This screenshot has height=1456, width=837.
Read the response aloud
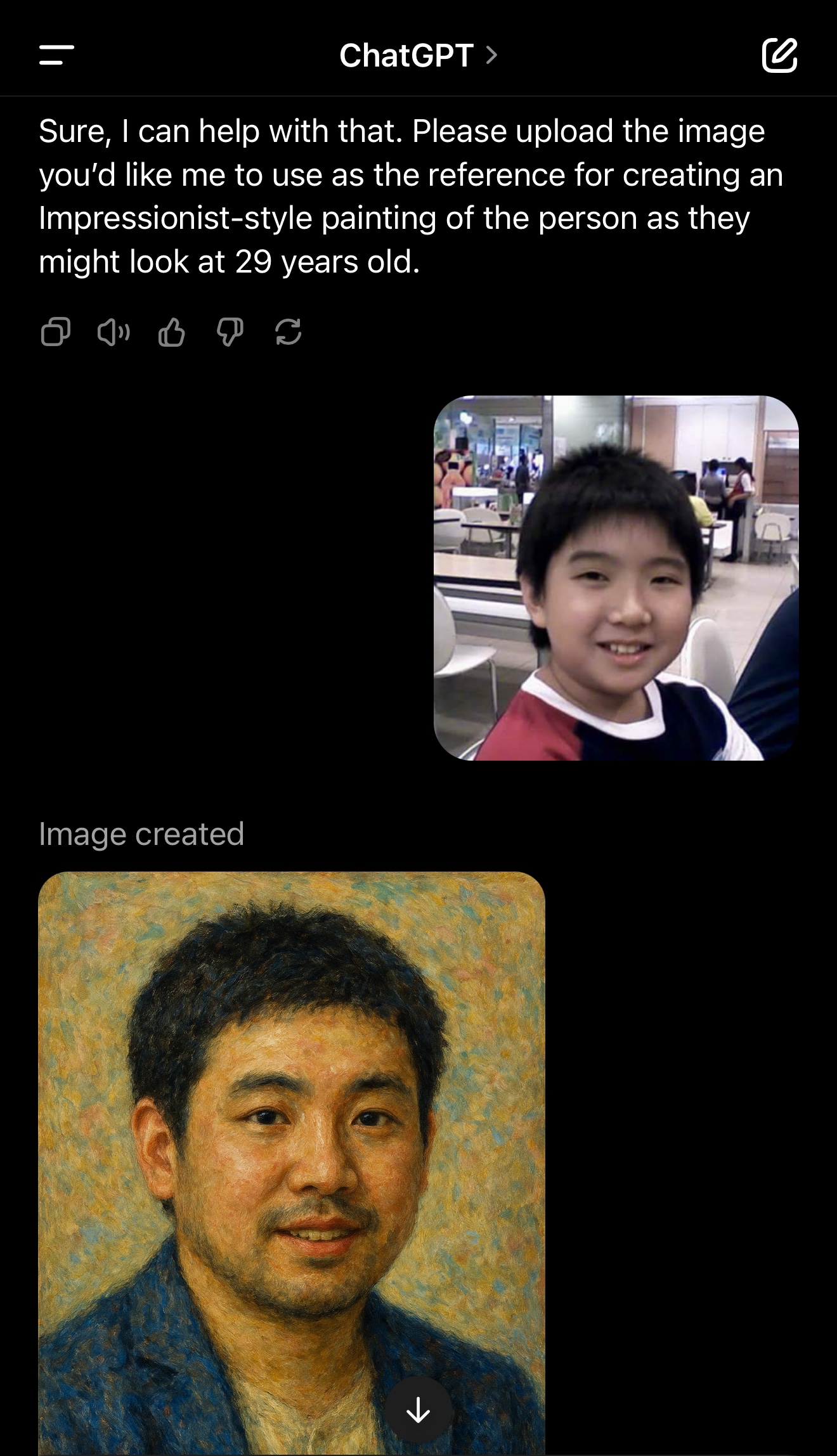point(114,332)
